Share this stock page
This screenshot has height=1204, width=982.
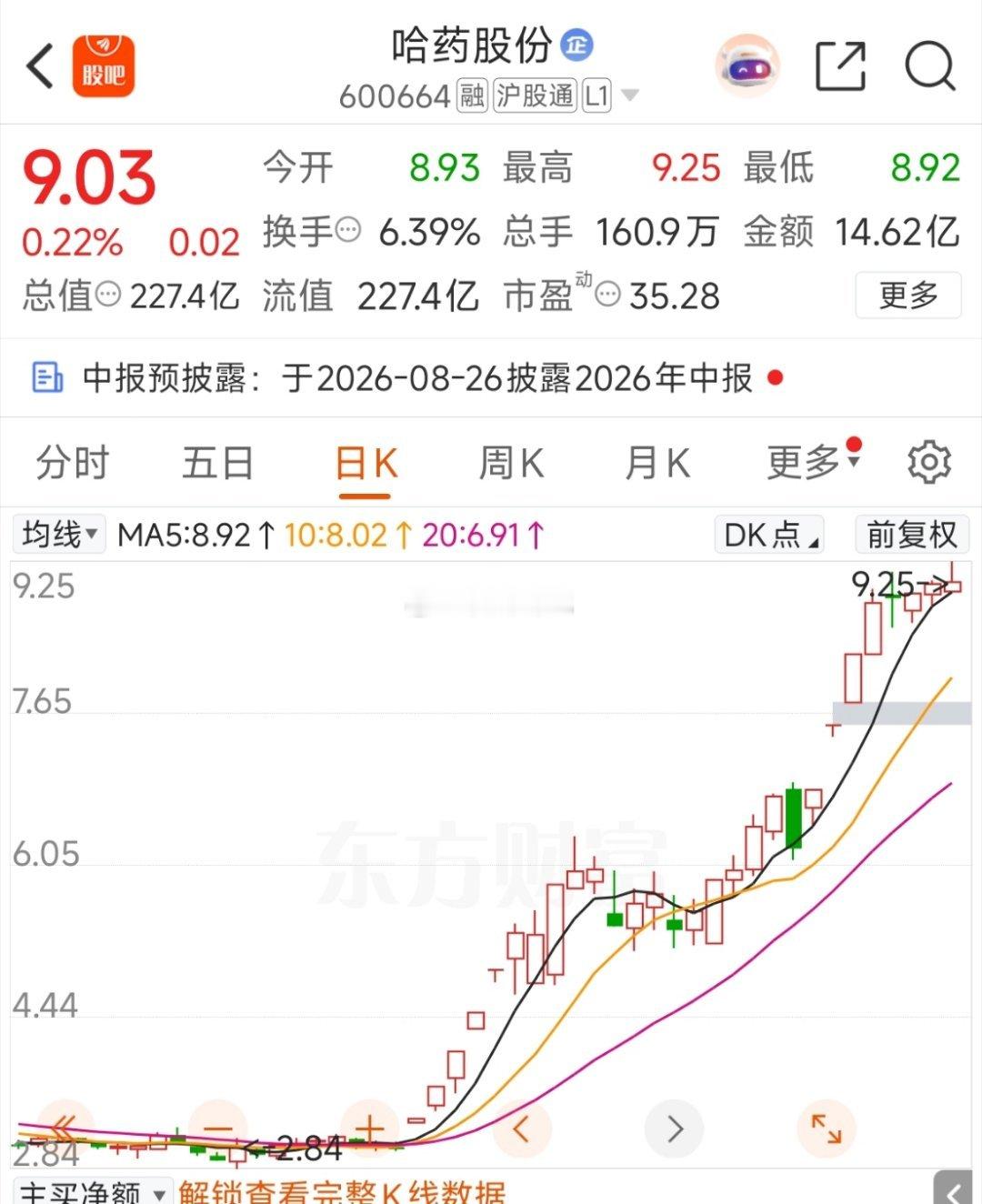(840, 66)
